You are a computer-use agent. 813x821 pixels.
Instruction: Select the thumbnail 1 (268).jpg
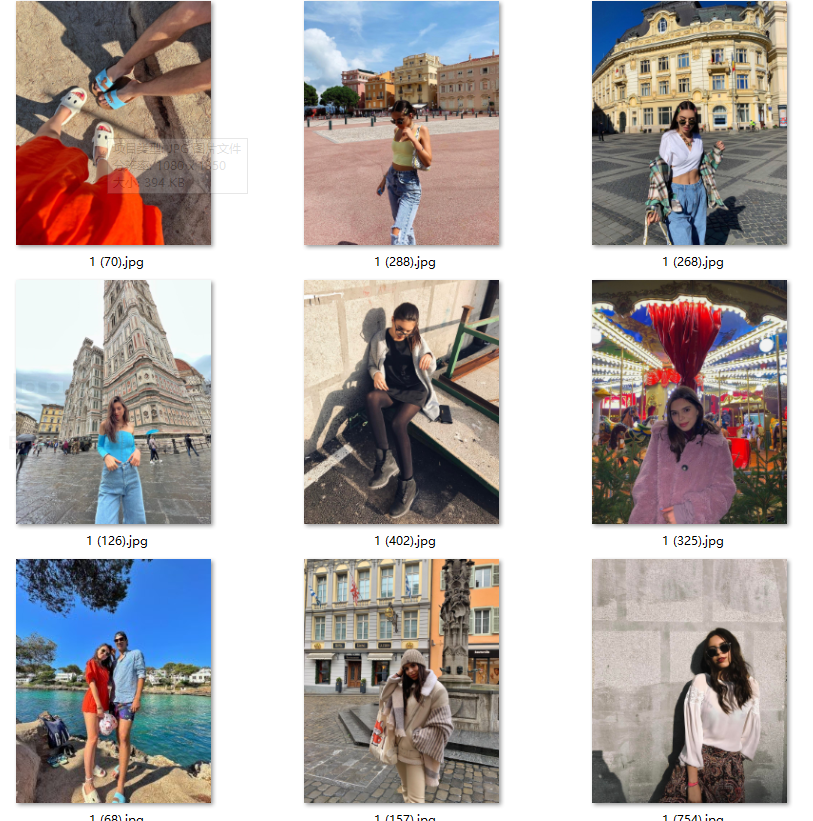click(689, 123)
